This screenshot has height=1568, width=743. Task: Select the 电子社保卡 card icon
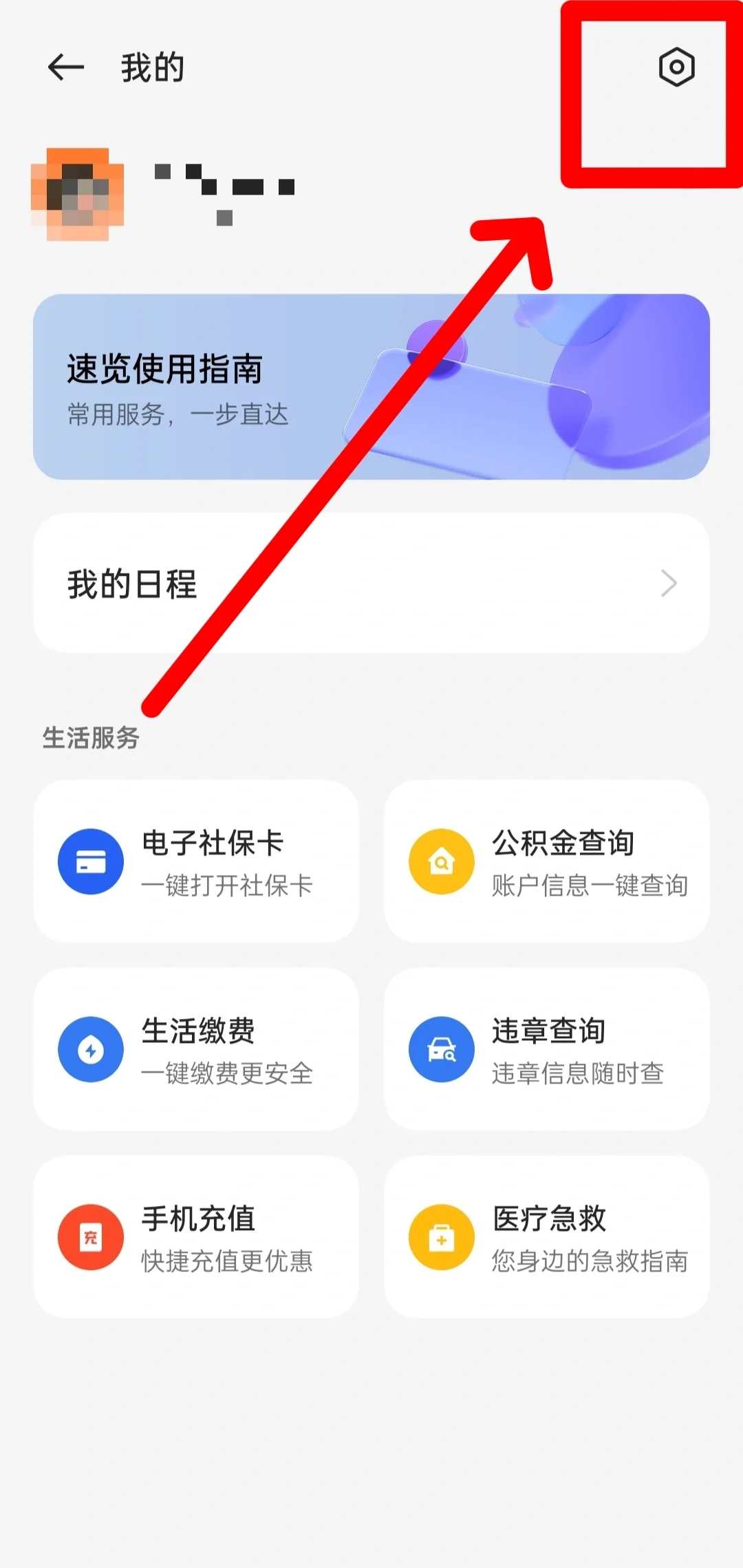pos(91,861)
